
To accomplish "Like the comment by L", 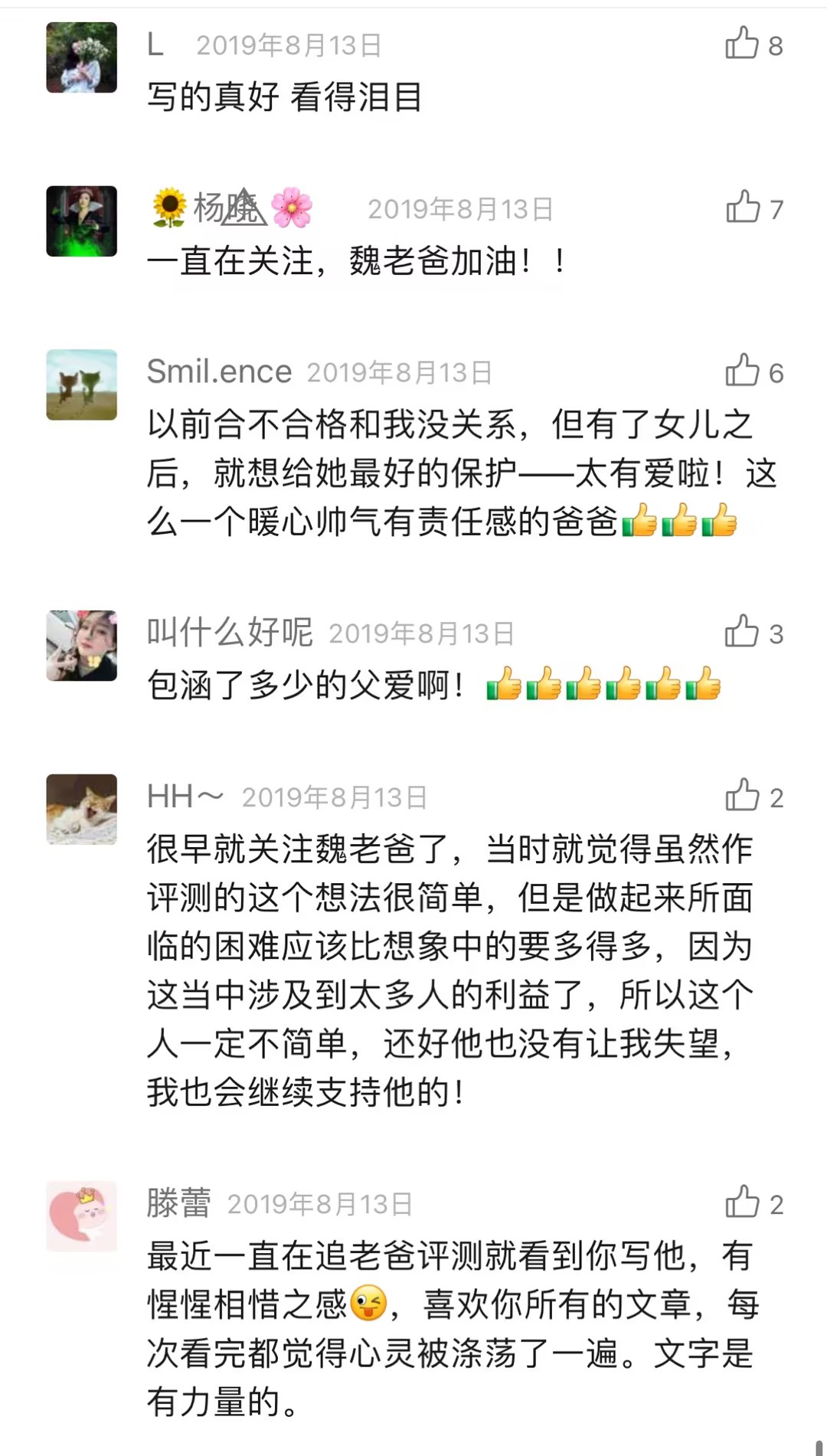I will point(741,43).
